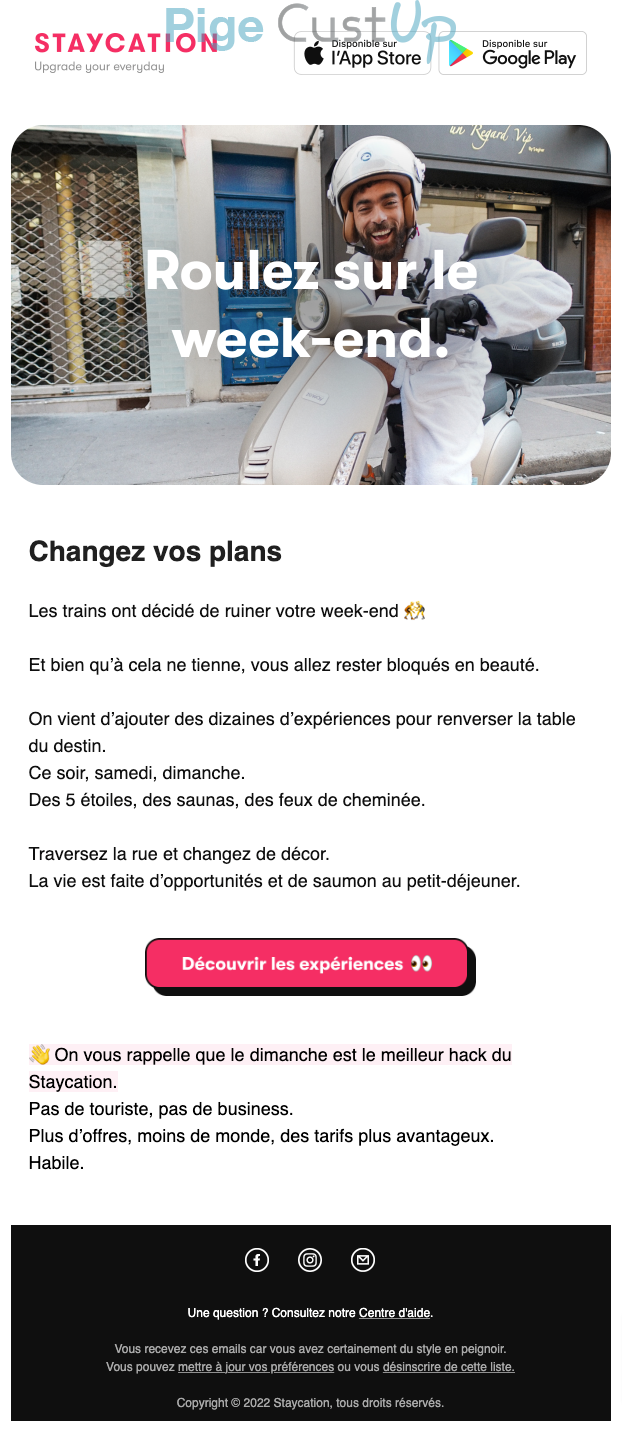The width and height of the screenshot is (622, 1430).
Task: Tap désinscrire de cette liste link
Action: click(x=448, y=1367)
